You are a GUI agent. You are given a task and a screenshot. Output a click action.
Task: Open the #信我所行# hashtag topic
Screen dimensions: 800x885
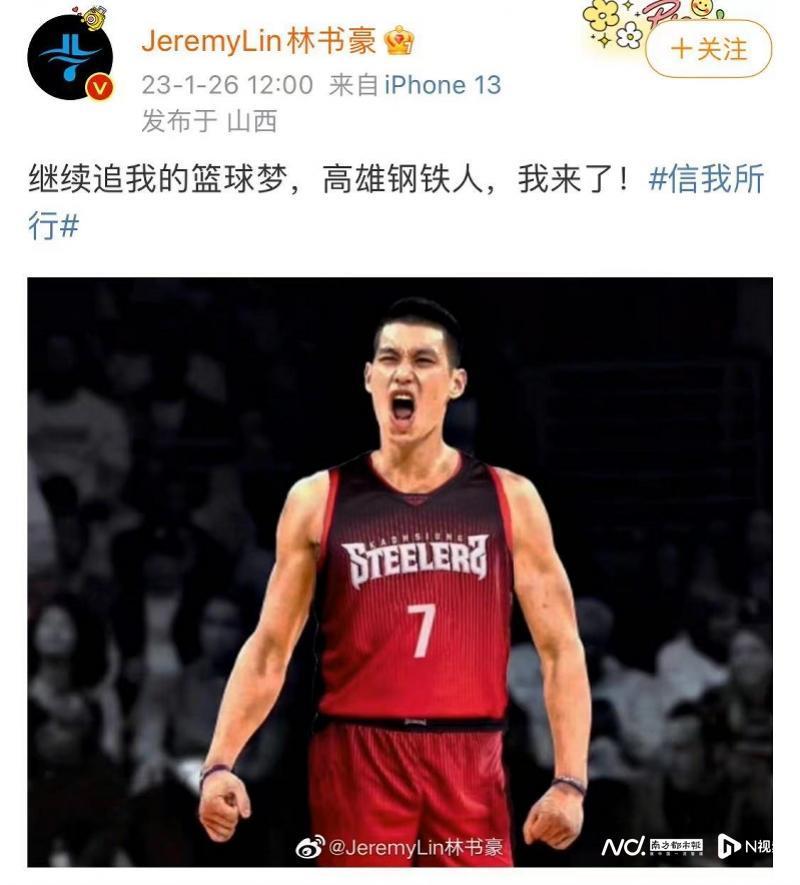tap(706, 181)
